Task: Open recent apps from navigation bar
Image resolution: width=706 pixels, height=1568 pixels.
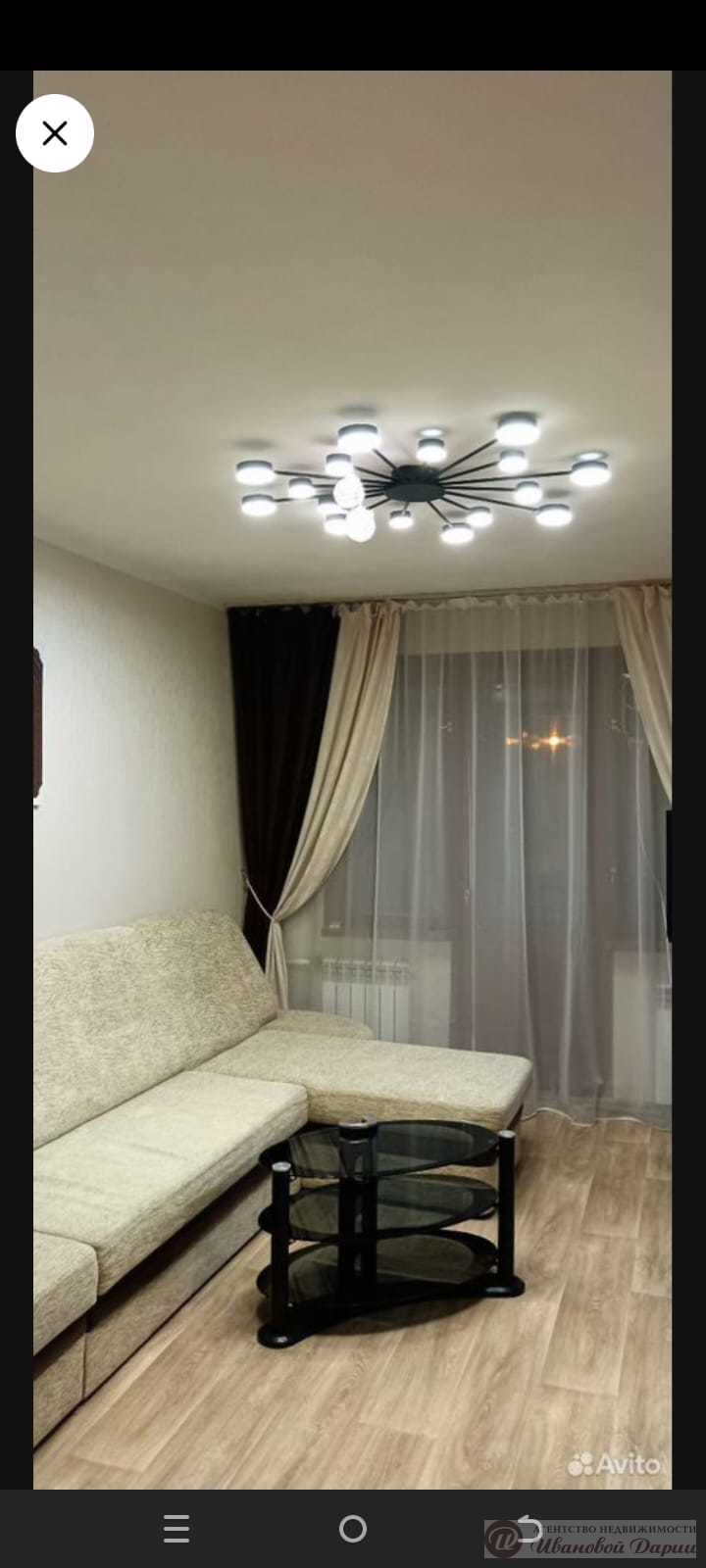Action: [x=176, y=1529]
